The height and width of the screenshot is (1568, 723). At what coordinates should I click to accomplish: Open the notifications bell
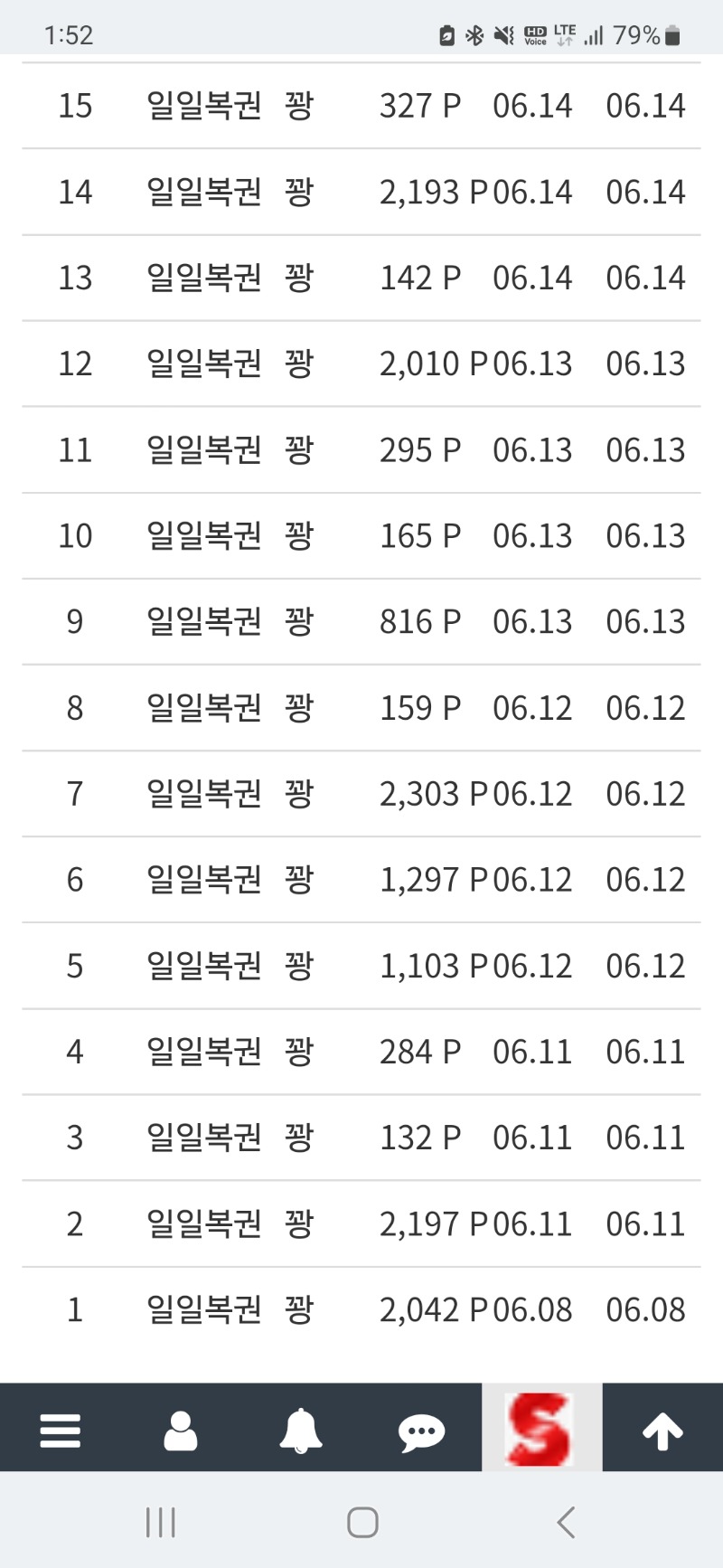[301, 1431]
